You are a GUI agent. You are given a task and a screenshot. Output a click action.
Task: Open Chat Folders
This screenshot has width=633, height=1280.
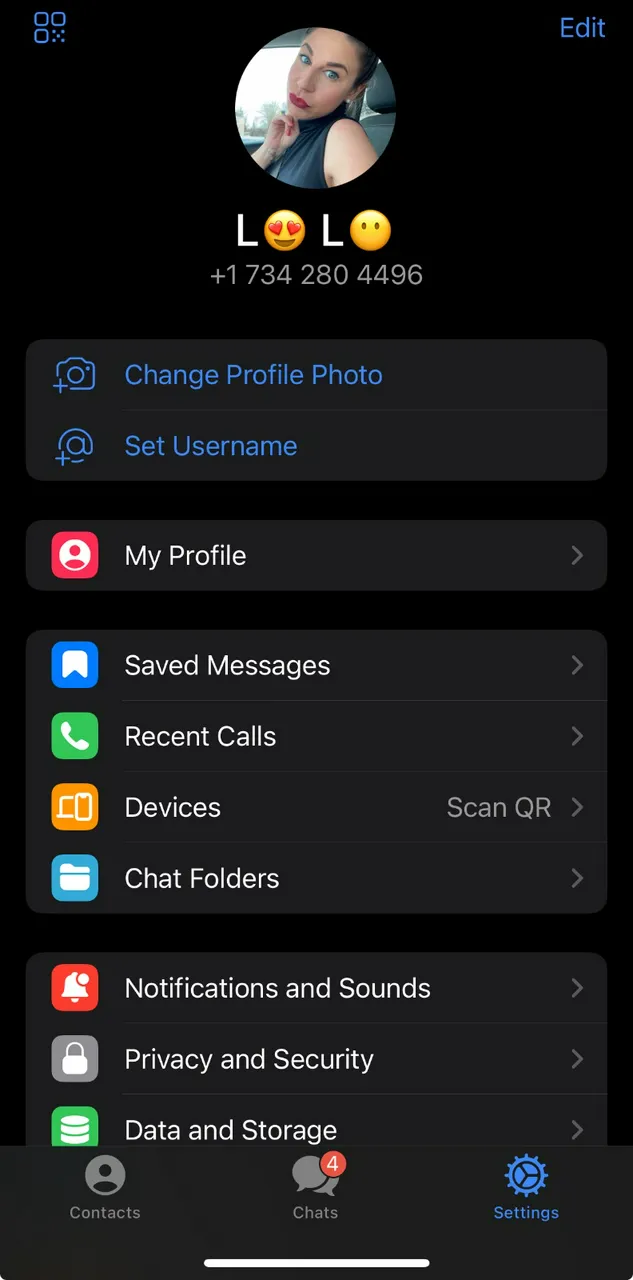click(x=316, y=879)
